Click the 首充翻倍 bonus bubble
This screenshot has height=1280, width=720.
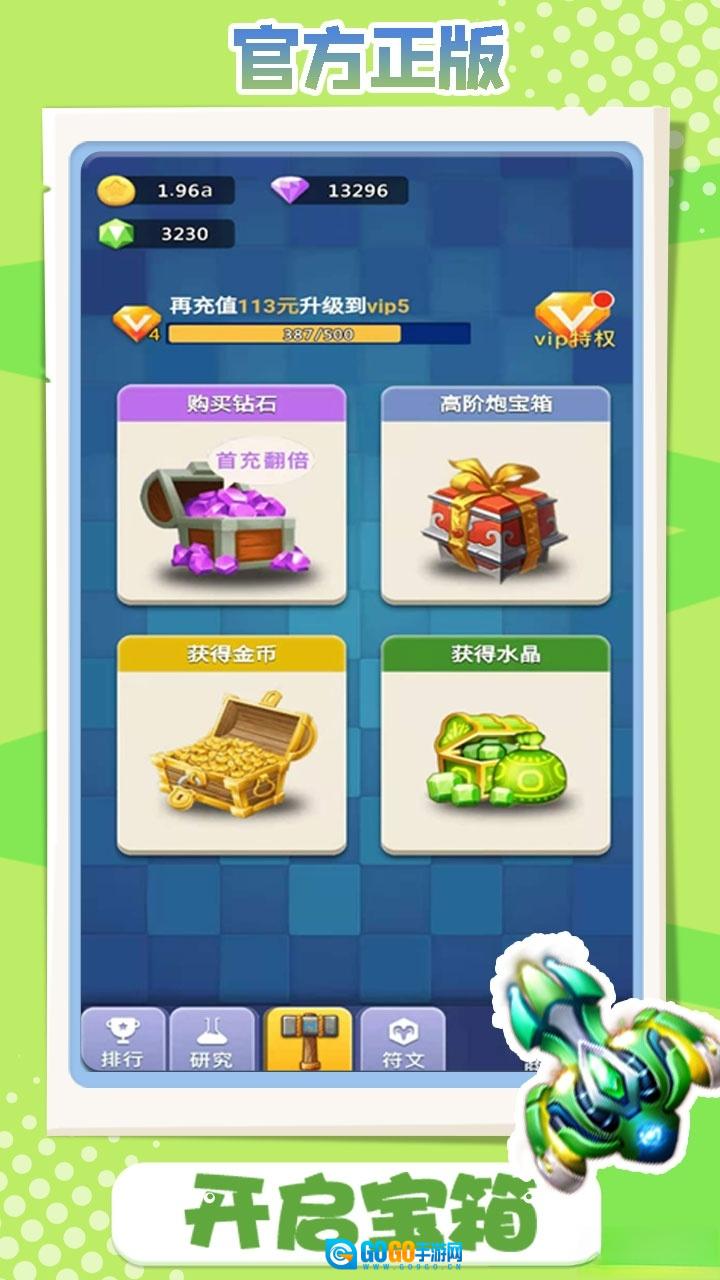[261, 459]
